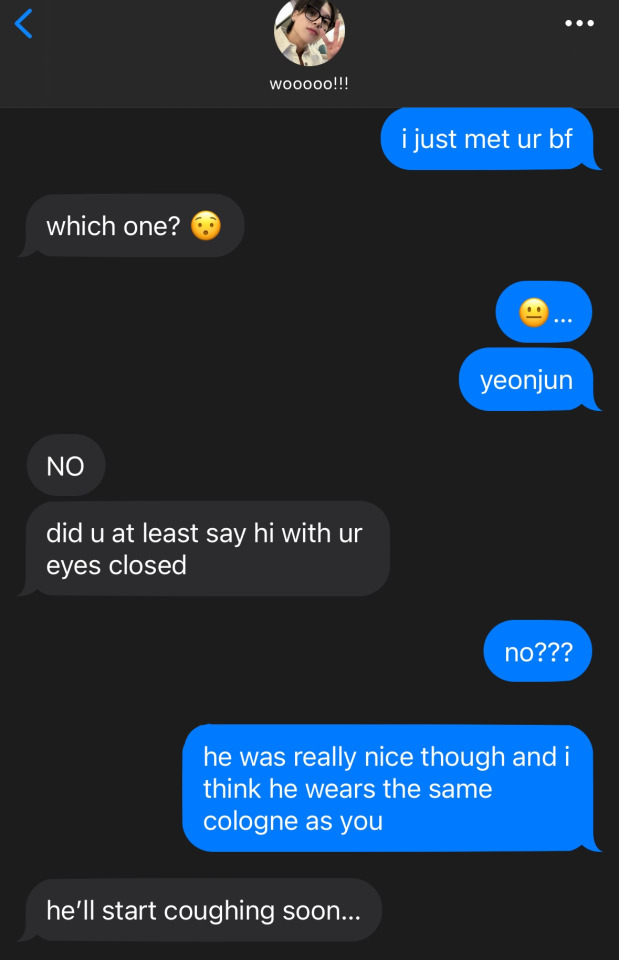Open the three-dot overflow menu

[579, 23]
